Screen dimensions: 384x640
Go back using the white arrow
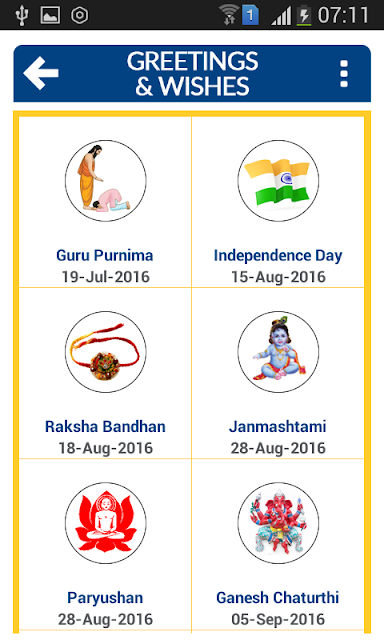tap(41, 73)
